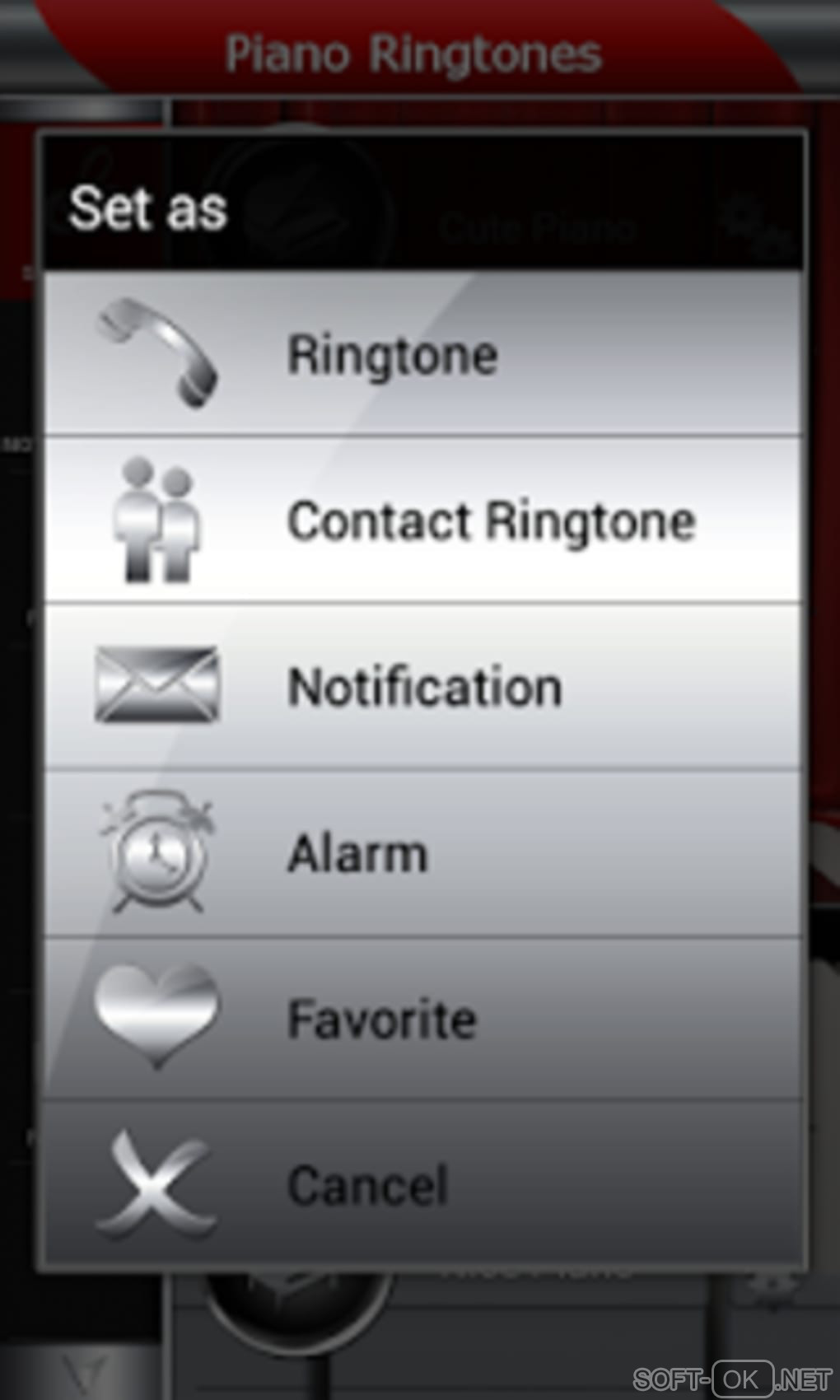Select Ringtone in Set as dialog
This screenshot has height=1400, width=840.
[422, 354]
